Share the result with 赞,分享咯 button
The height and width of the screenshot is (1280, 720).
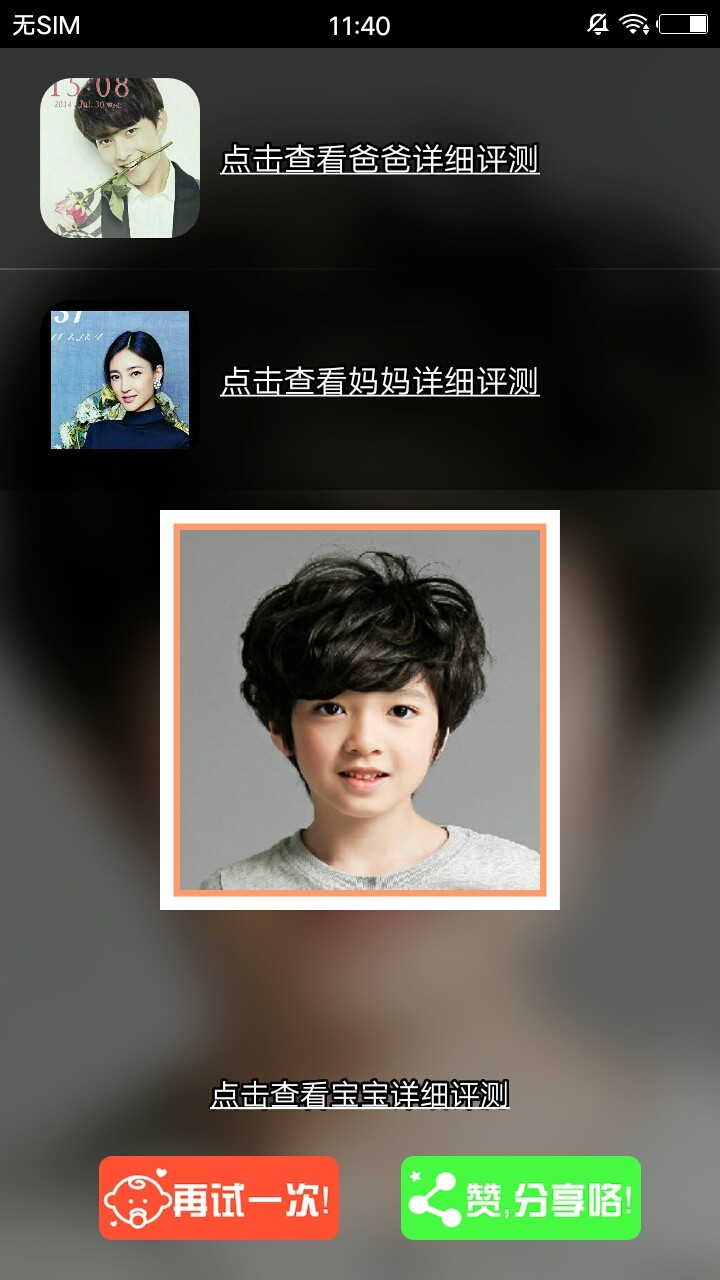520,1198
